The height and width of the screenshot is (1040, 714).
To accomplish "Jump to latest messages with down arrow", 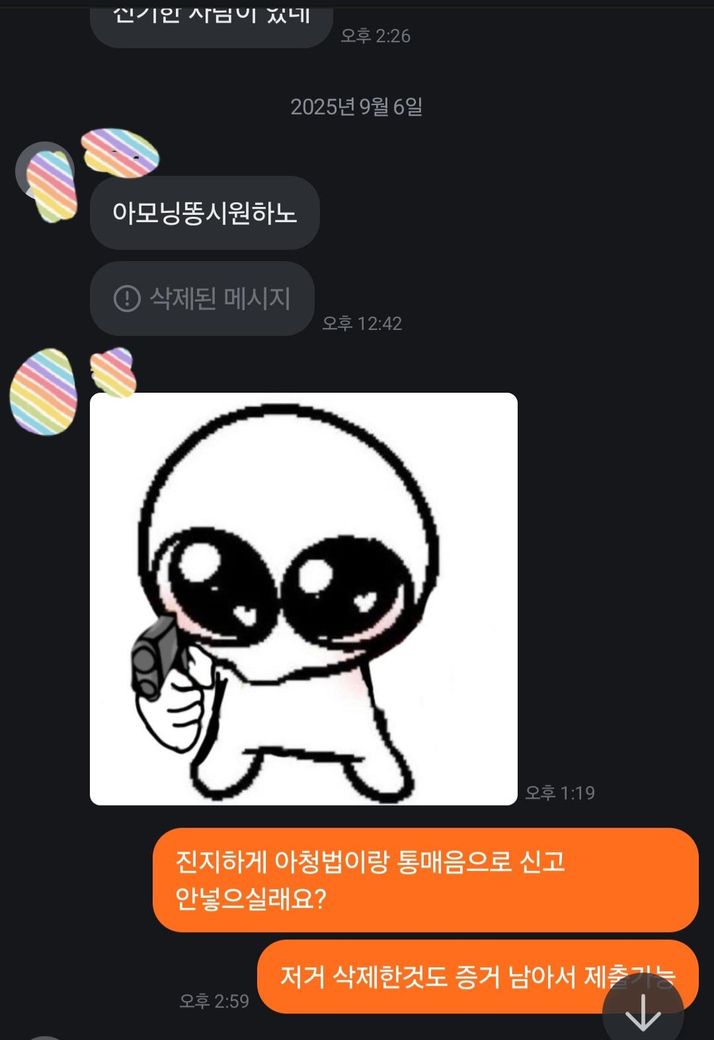I will [643, 1014].
